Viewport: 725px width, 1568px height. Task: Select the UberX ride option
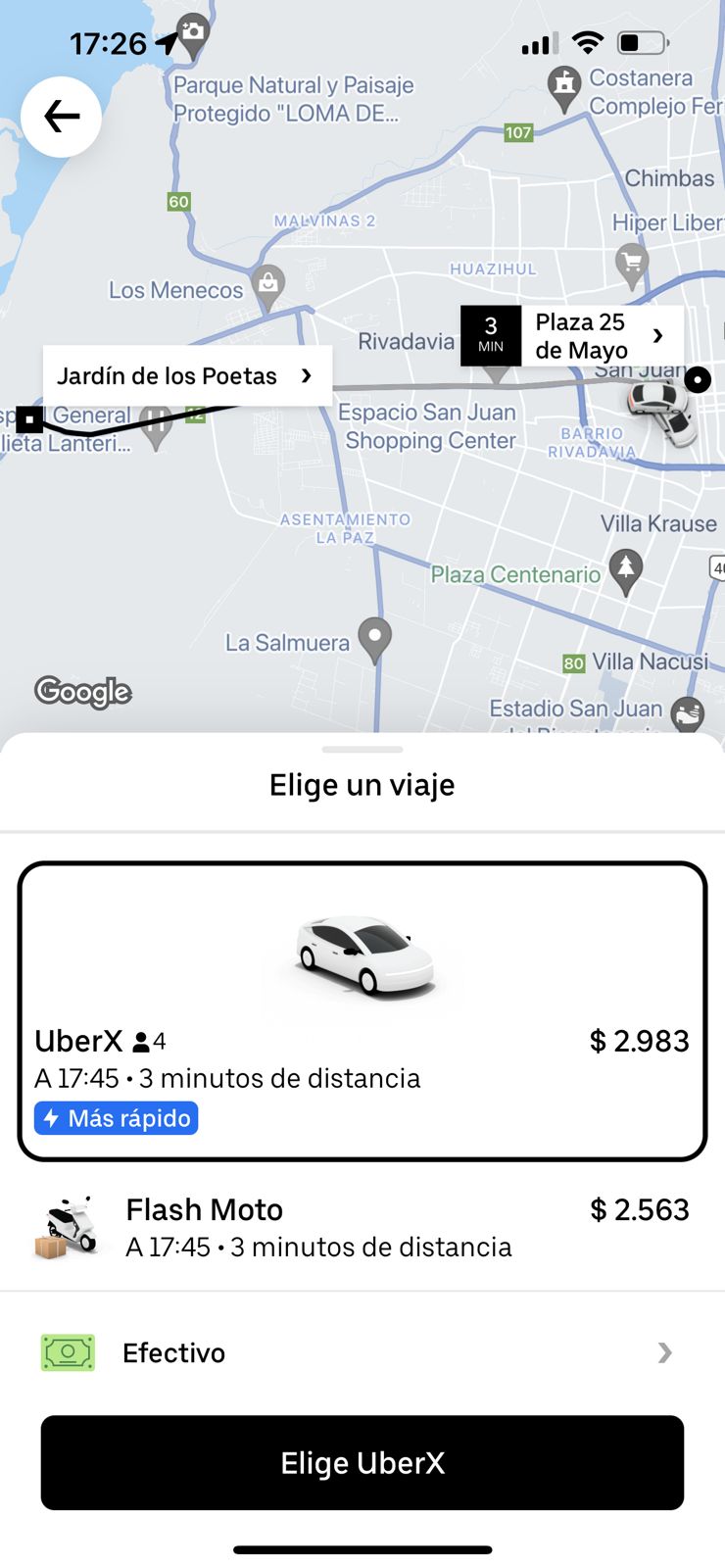coord(362,1010)
